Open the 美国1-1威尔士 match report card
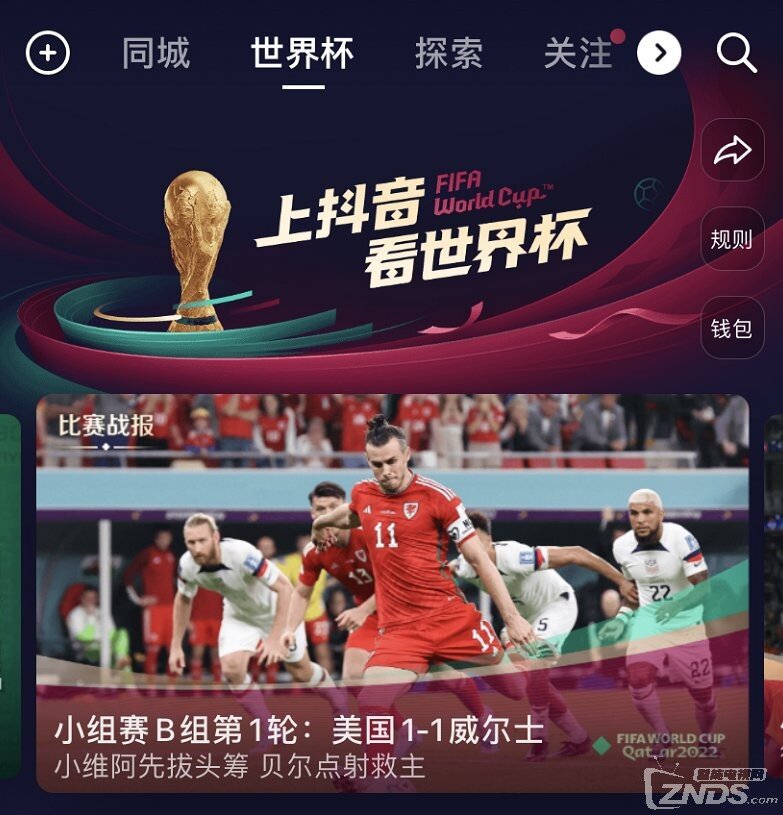 [392, 594]
